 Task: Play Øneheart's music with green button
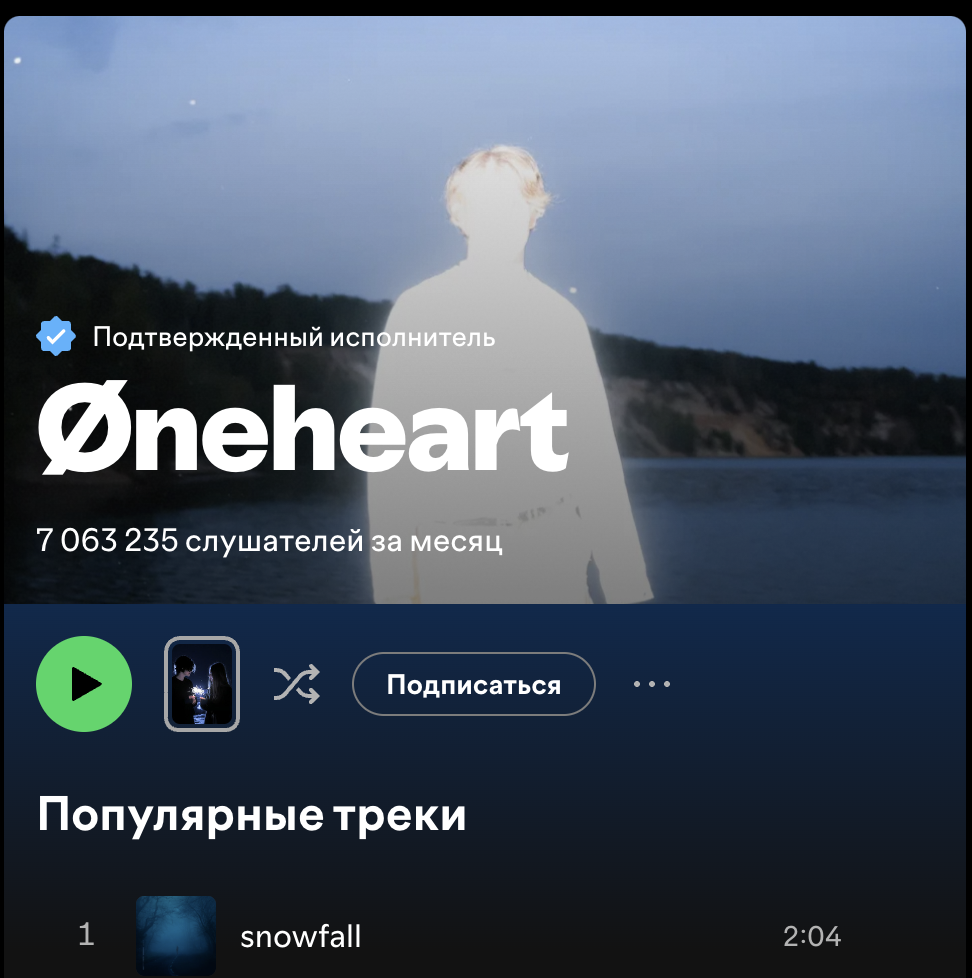point(84,684)
